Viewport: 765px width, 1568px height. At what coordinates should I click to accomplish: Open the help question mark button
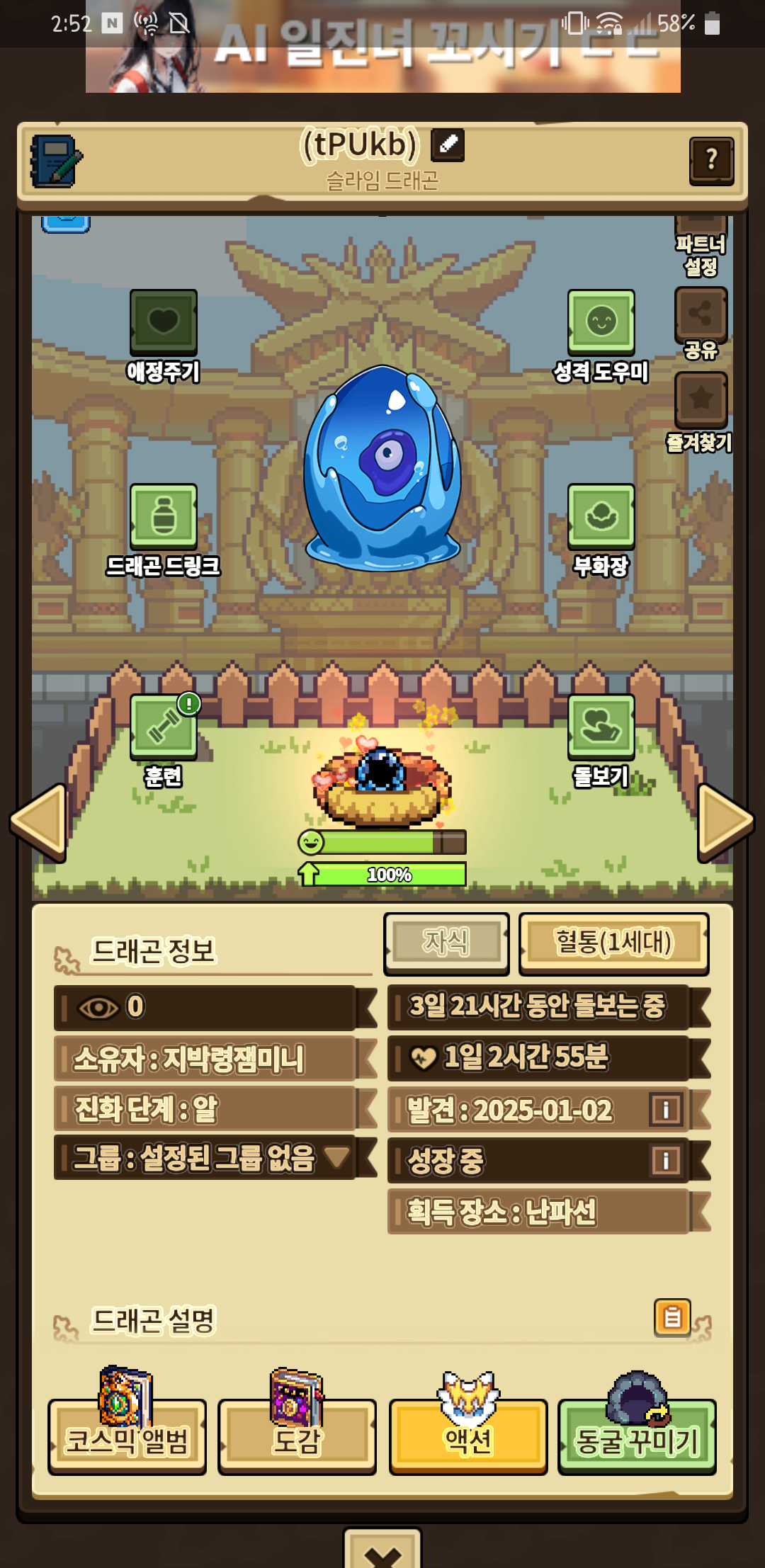point(711,160)
